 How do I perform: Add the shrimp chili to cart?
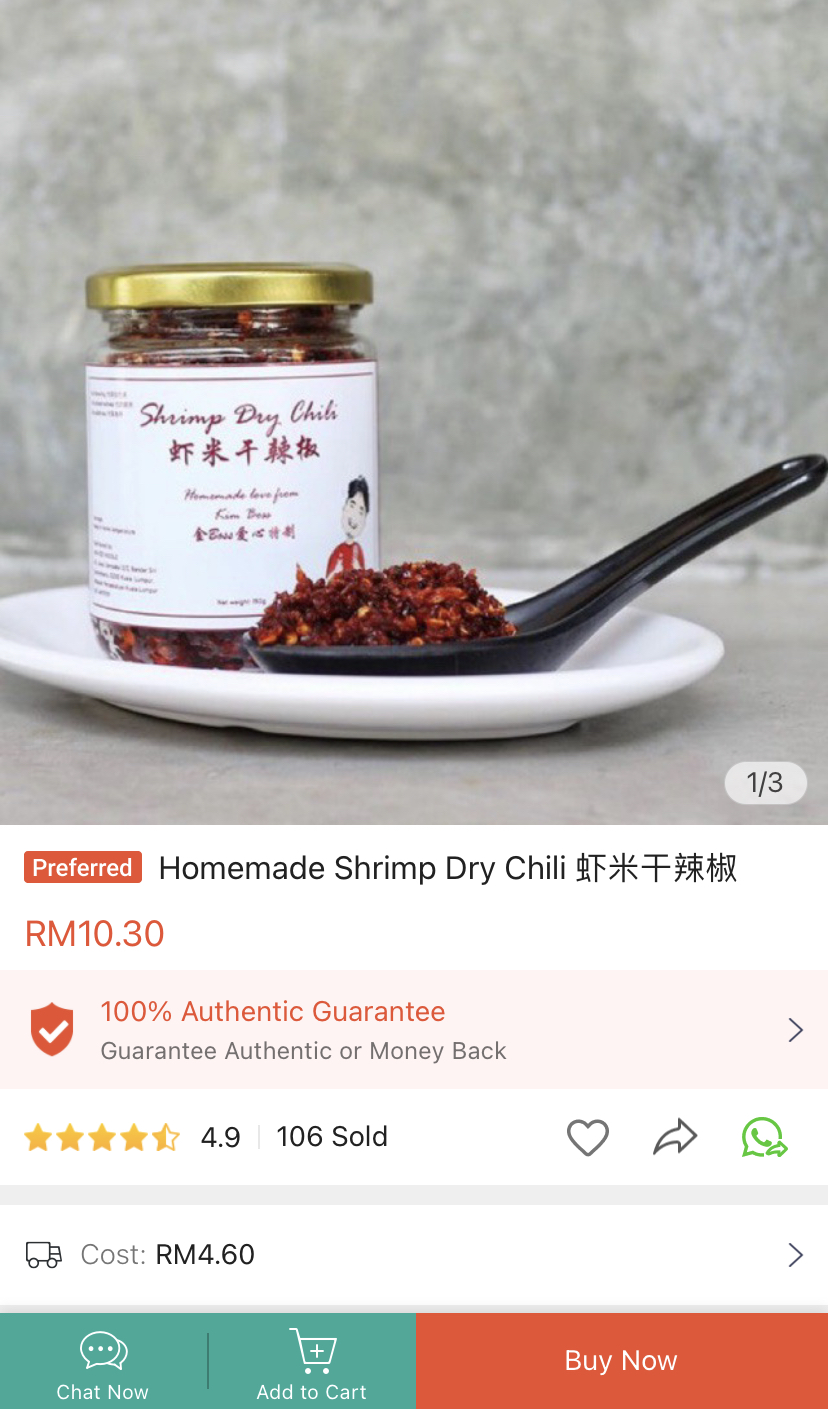click(312, 1363)
